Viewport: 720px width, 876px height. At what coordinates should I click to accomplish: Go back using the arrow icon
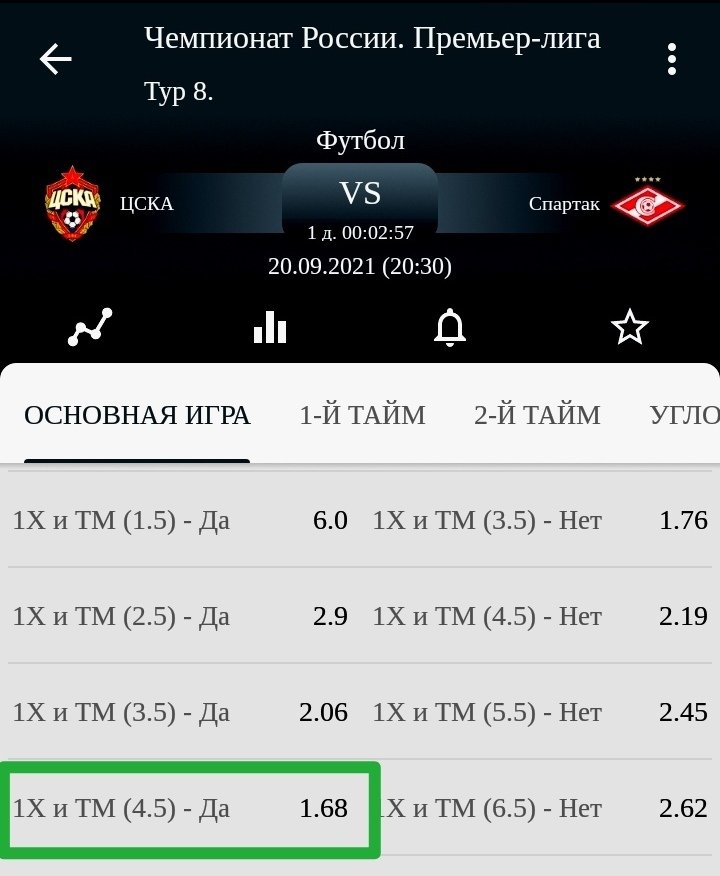(x=56, y=61)
